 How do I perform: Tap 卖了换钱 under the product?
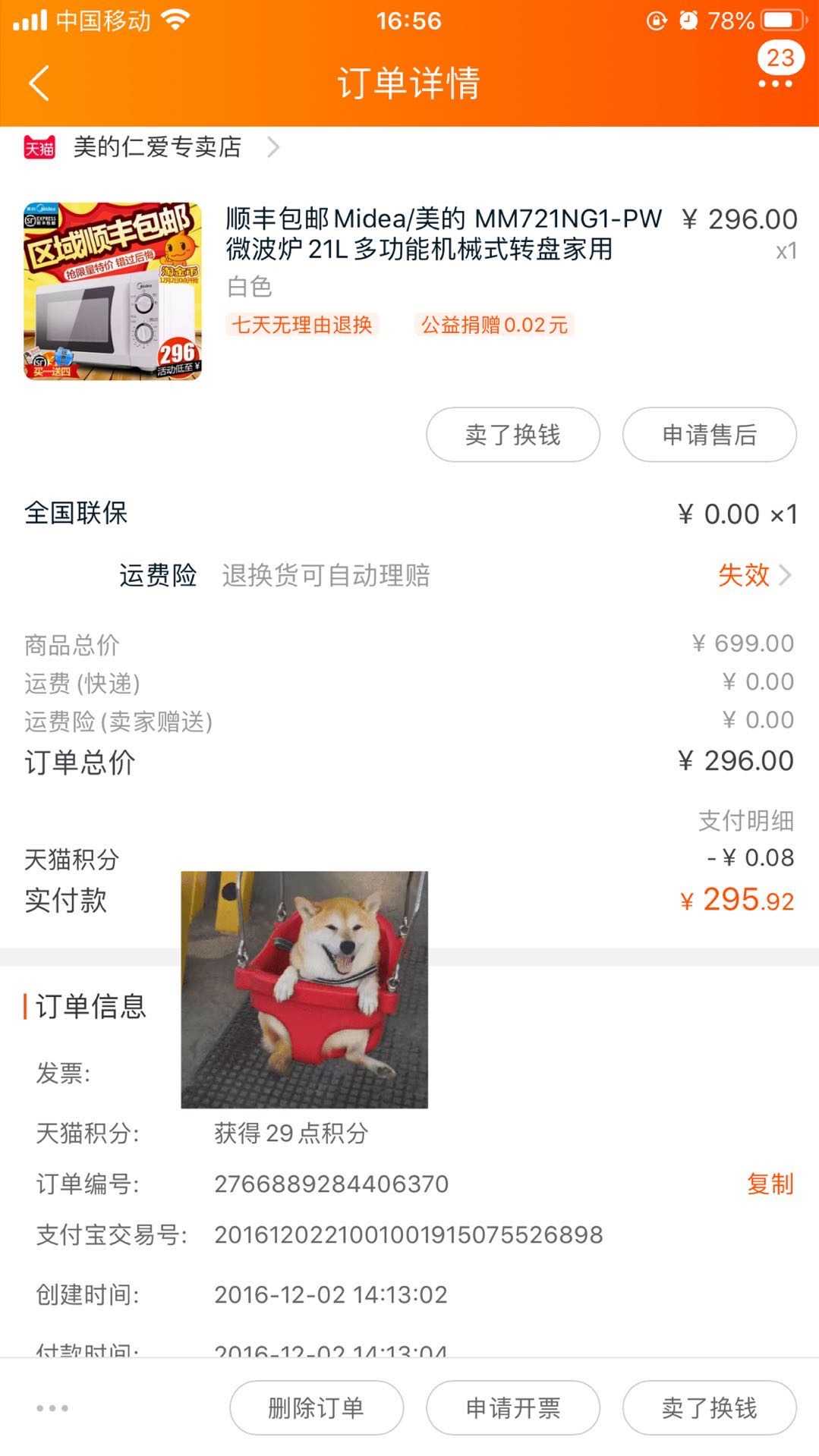(x=513, y=435)
